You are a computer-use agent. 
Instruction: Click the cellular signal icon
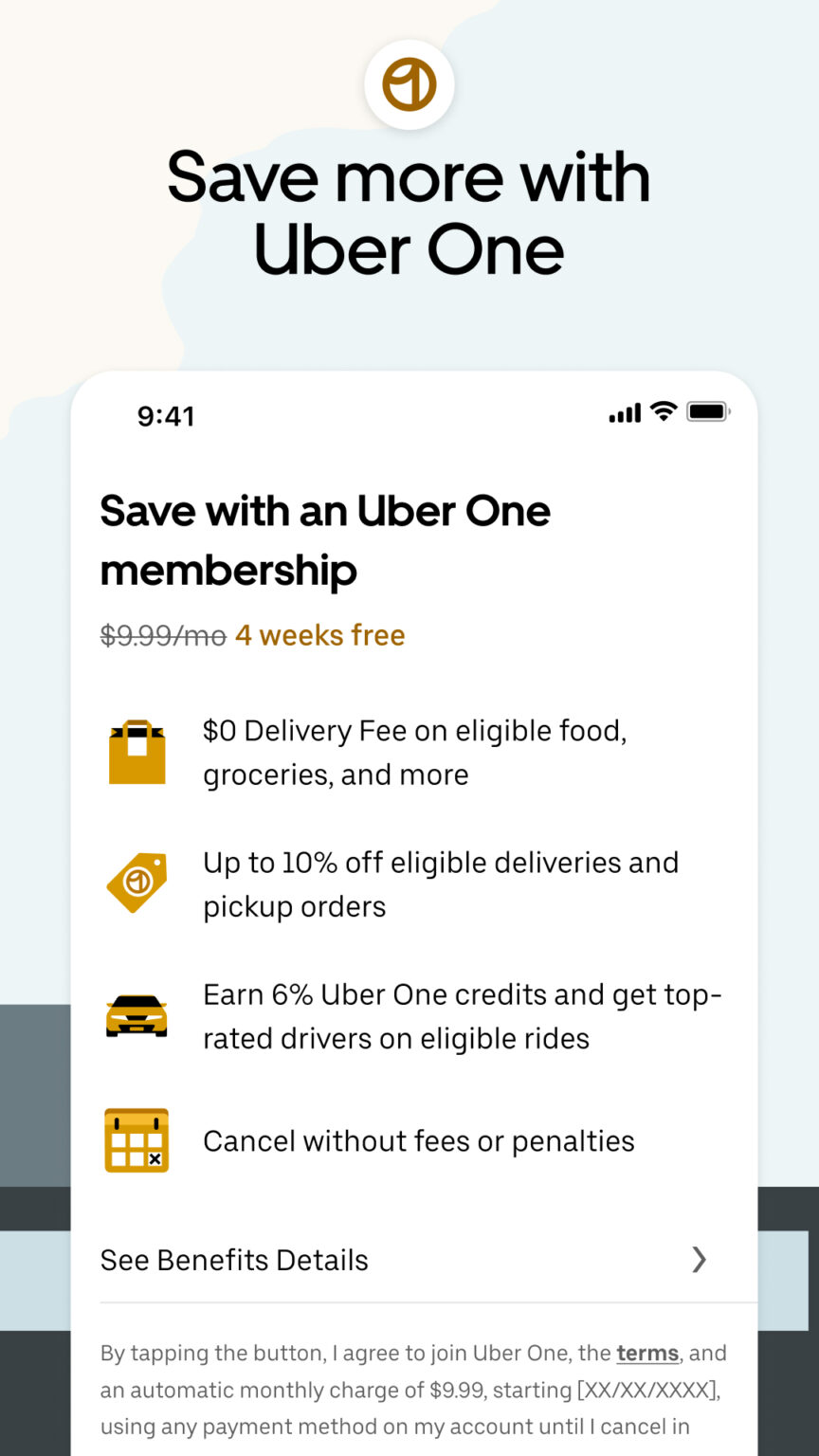click(623, 412)
